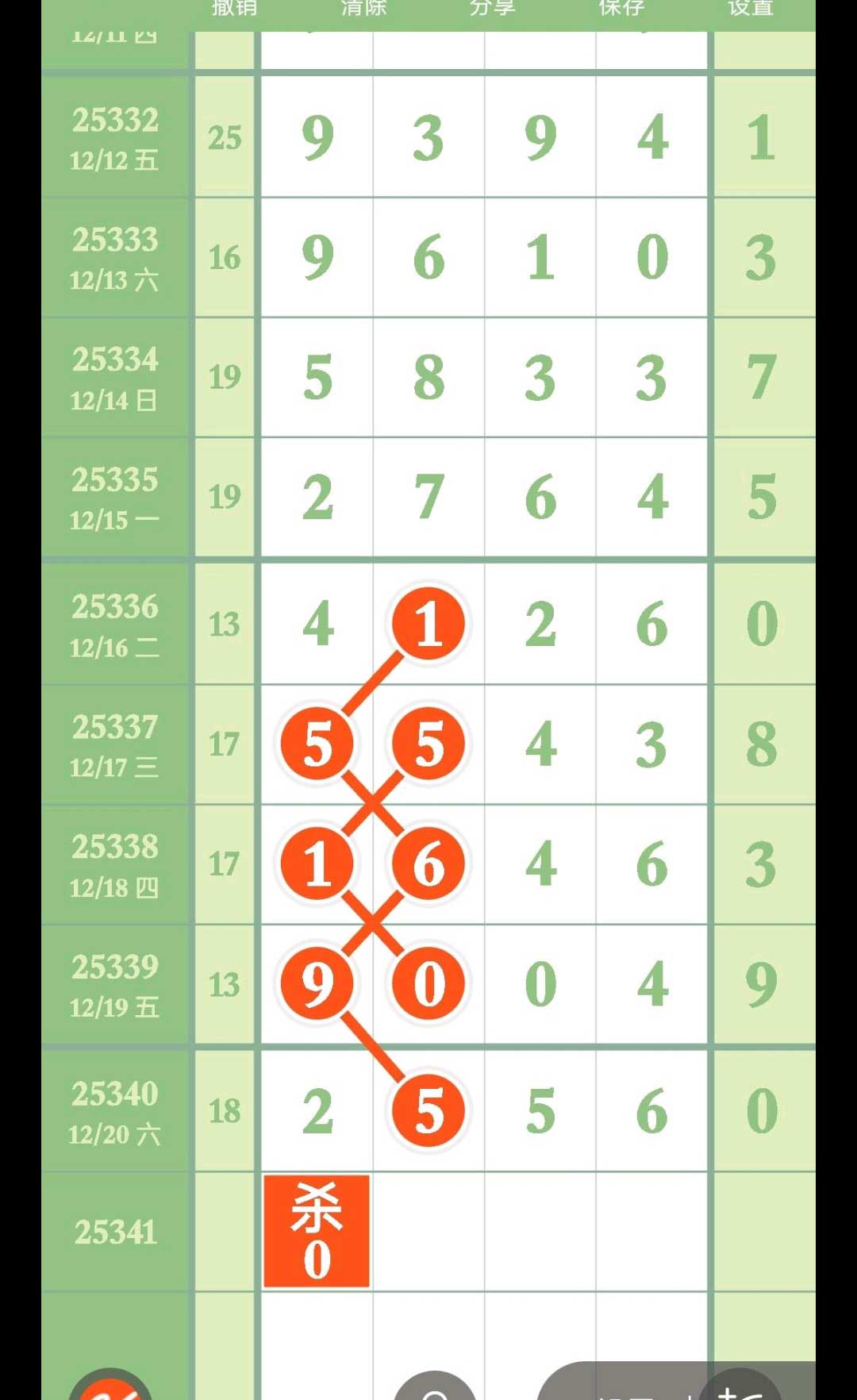857x1400 pixels.
Task: Save the chart with 保存
Action: pos(621,8)
